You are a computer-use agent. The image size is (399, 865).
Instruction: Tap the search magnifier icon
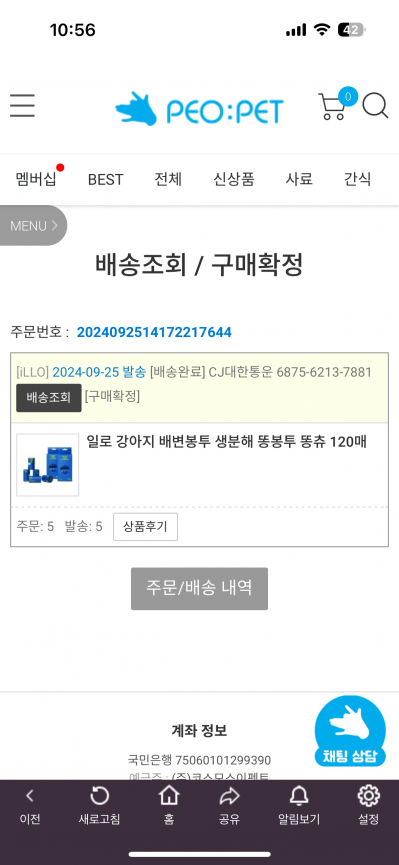point(375,105)
